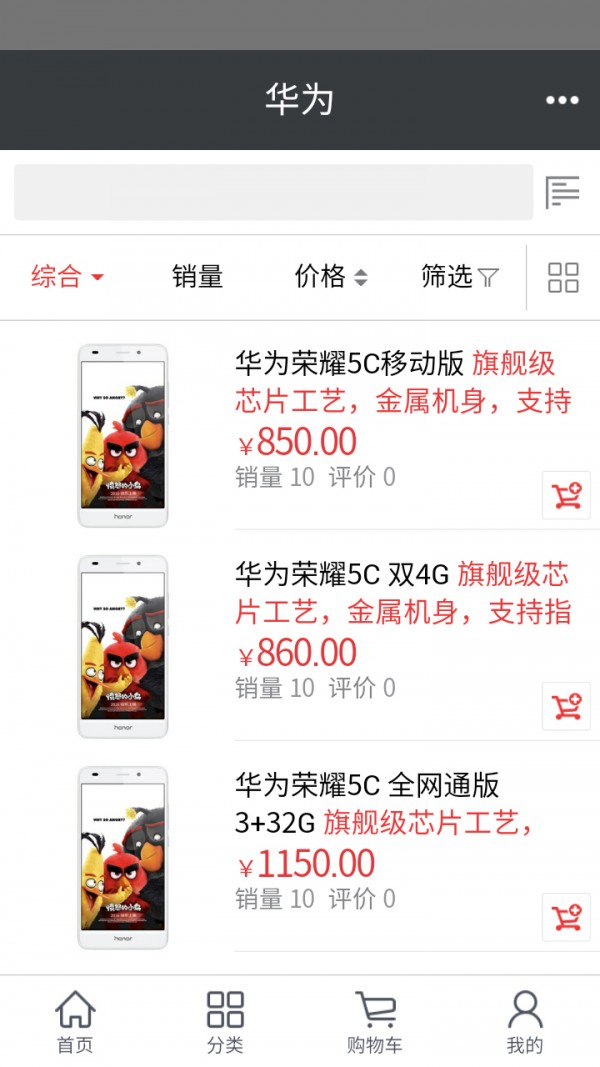
Task: Switch to the 分类 categories tab
Action: click(x=225, y=1022)
